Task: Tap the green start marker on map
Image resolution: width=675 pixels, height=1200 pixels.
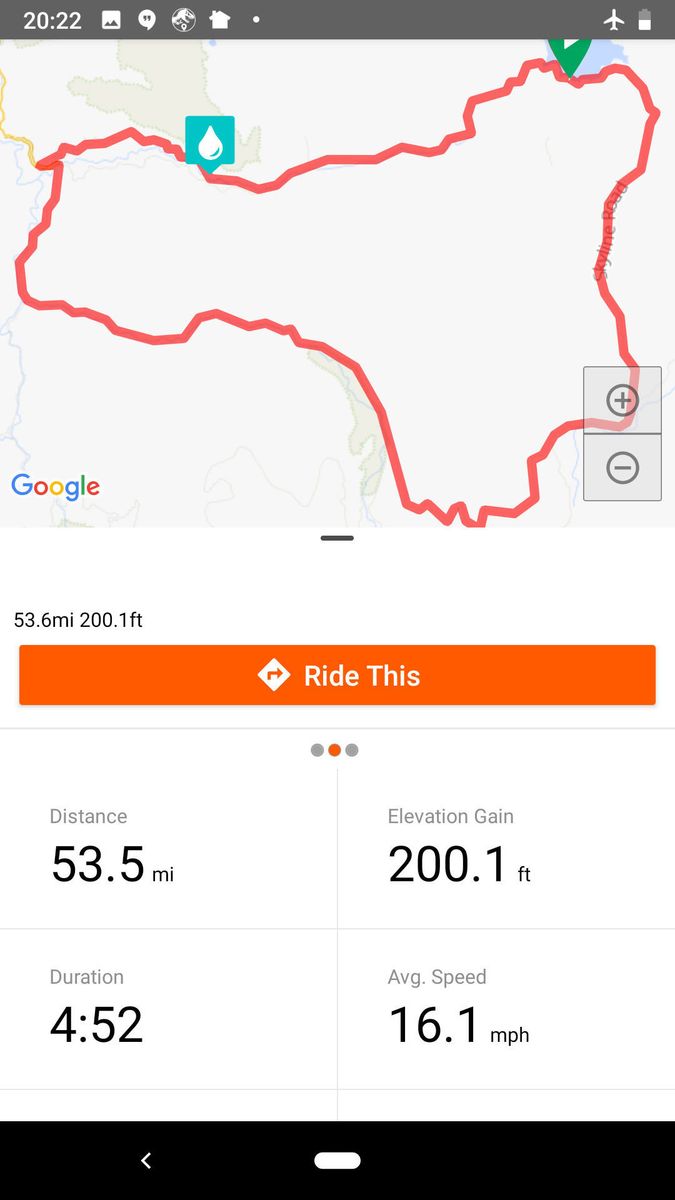Action: pyautogui.click(x=568, y=52)
